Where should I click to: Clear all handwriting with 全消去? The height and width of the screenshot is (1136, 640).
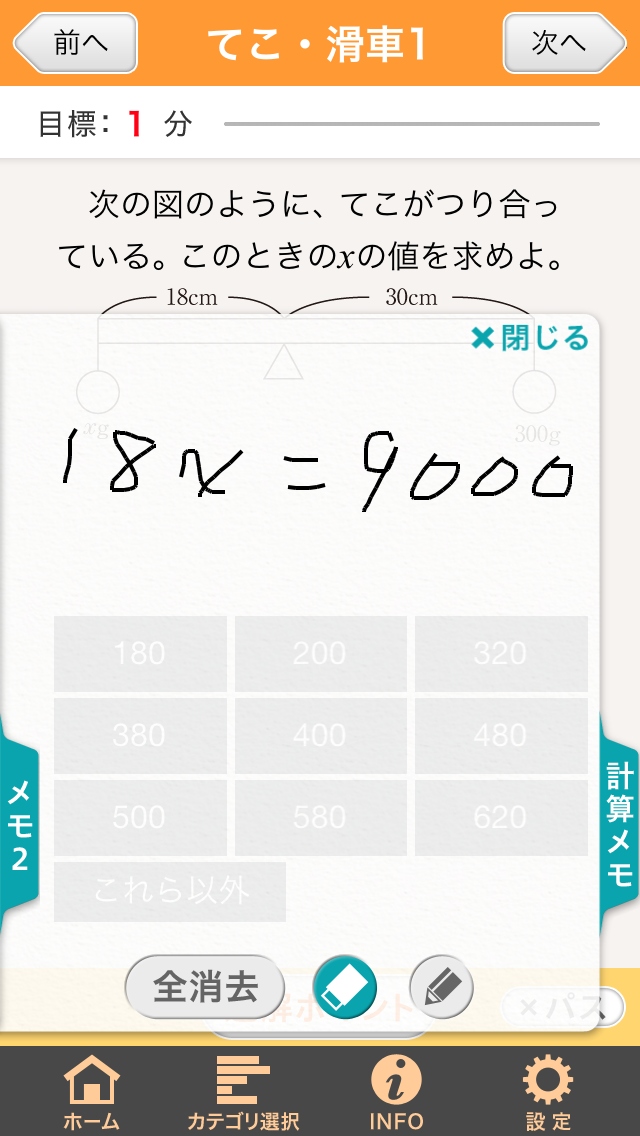point(205,987)
